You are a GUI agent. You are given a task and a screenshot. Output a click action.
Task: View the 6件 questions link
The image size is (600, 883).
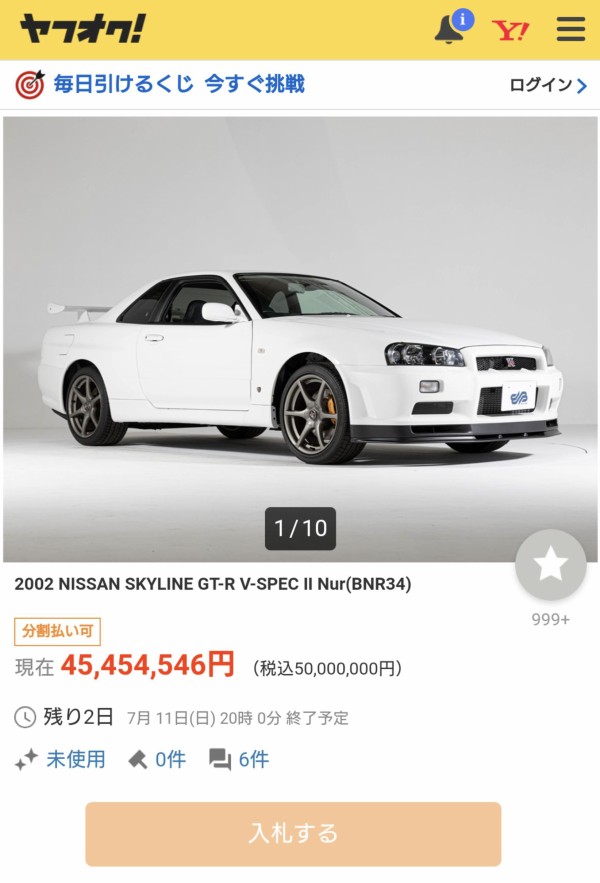(241, 759)
